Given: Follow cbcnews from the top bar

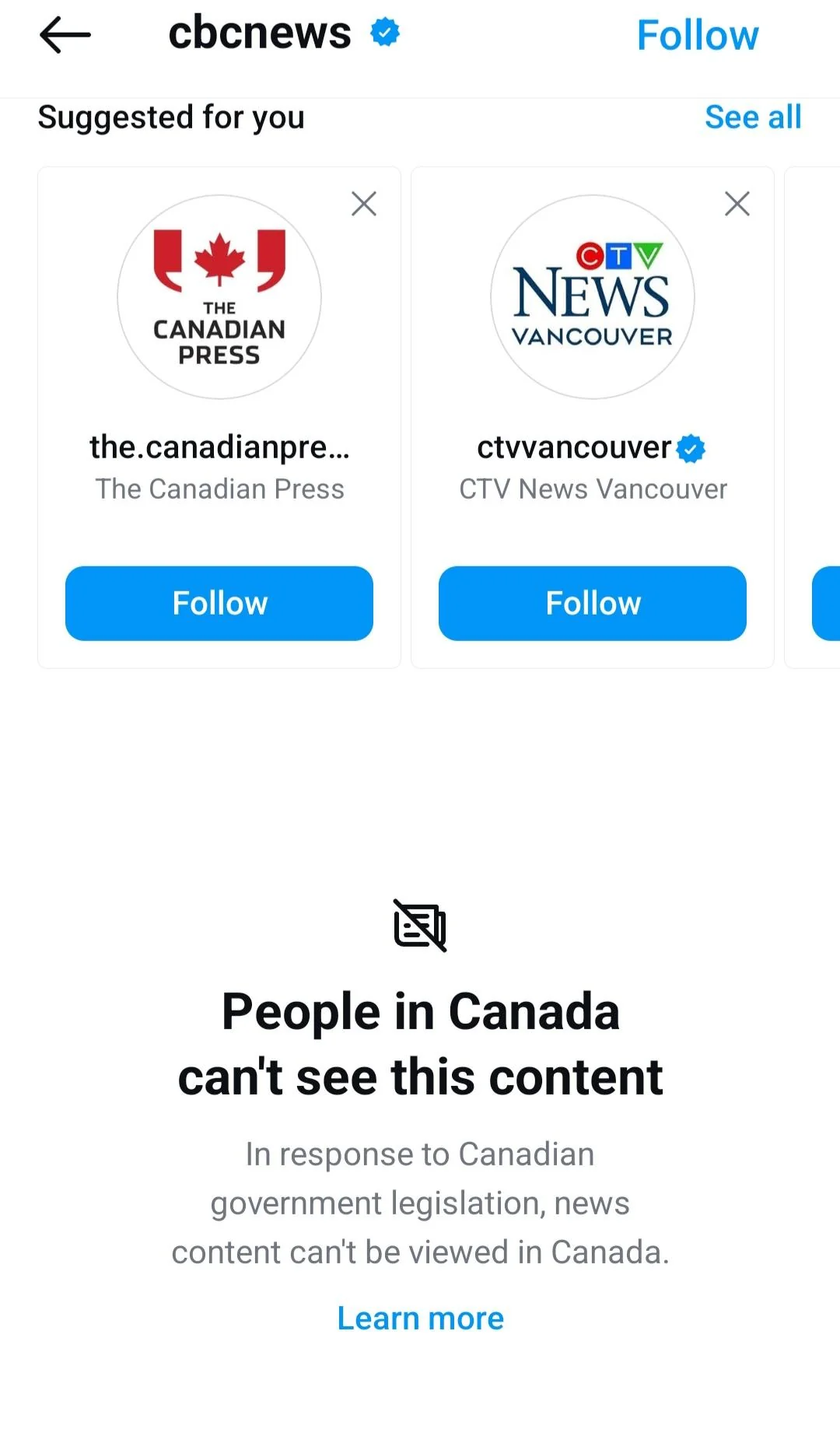Looking at the screenshot, I should [697, 36].
